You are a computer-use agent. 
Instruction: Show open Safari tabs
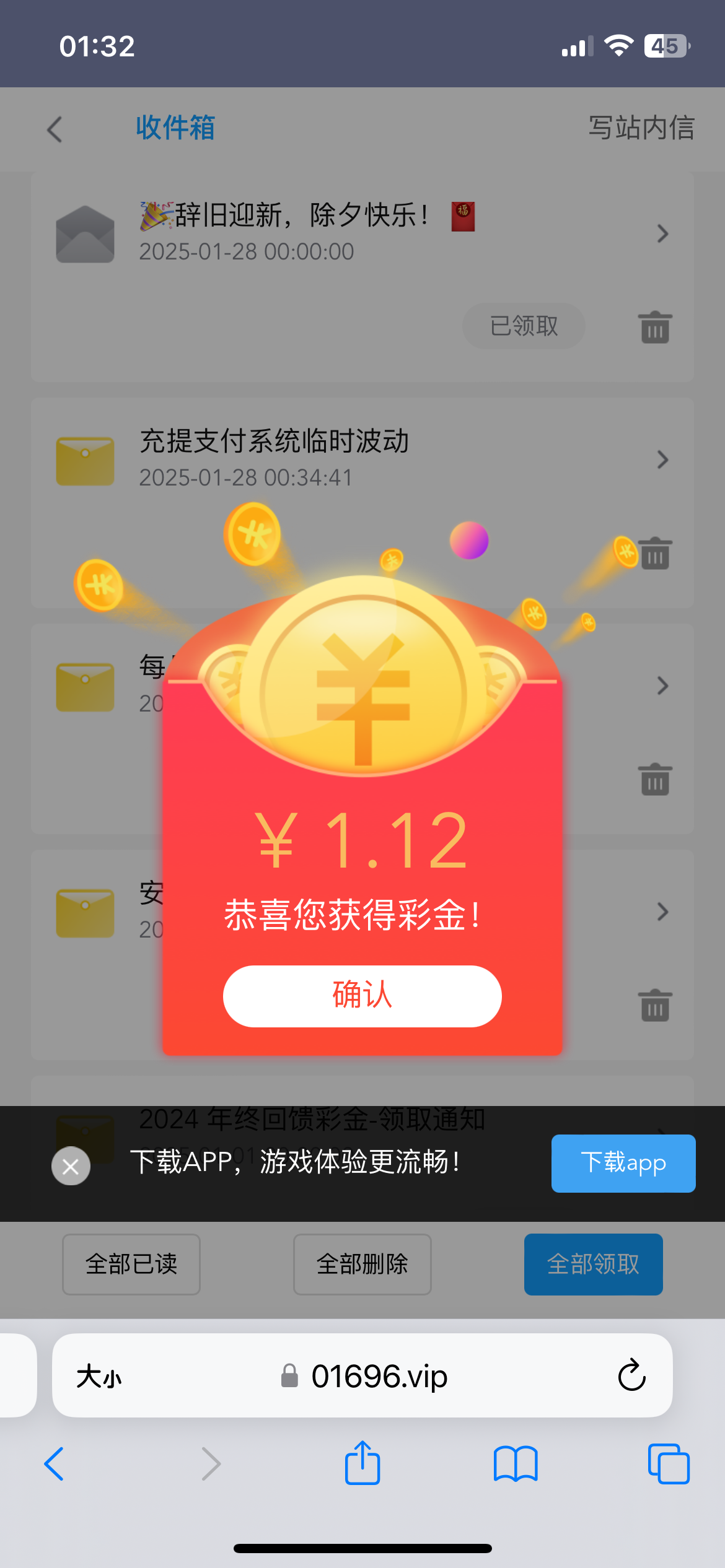click(668, 1464)
